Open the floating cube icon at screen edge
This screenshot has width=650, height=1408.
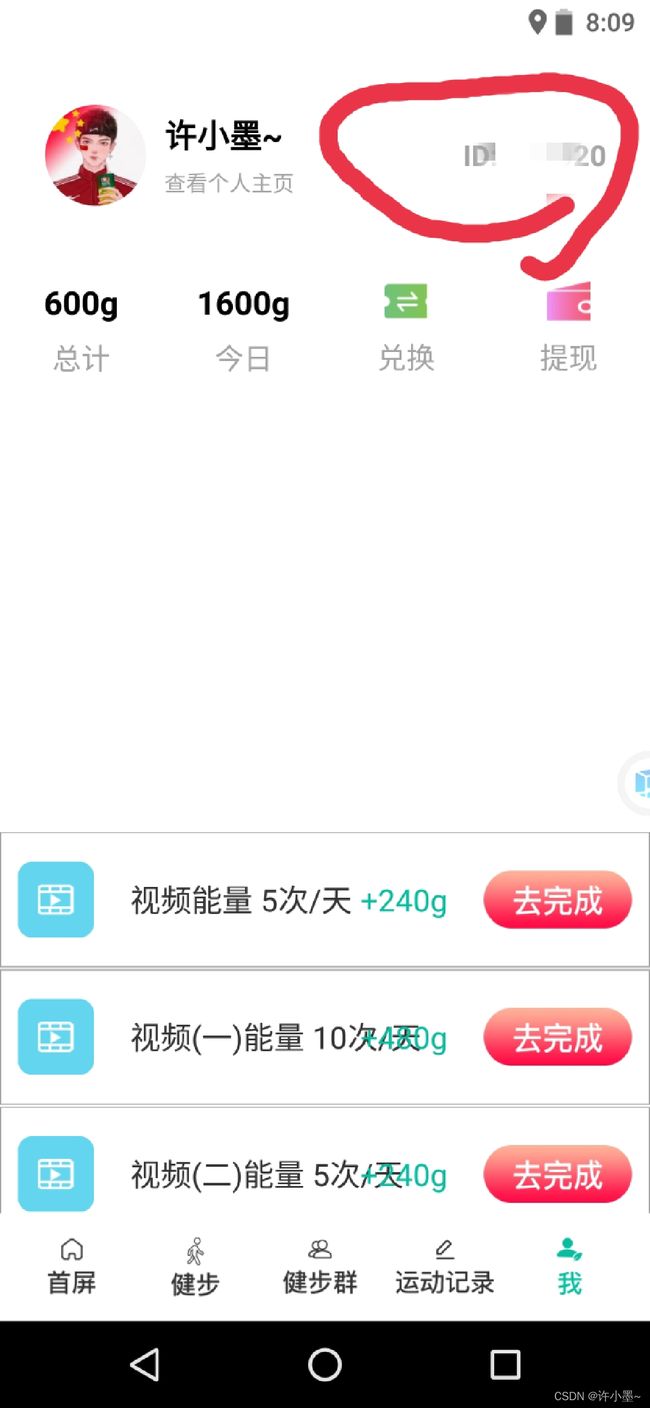[x=636, y=782]
